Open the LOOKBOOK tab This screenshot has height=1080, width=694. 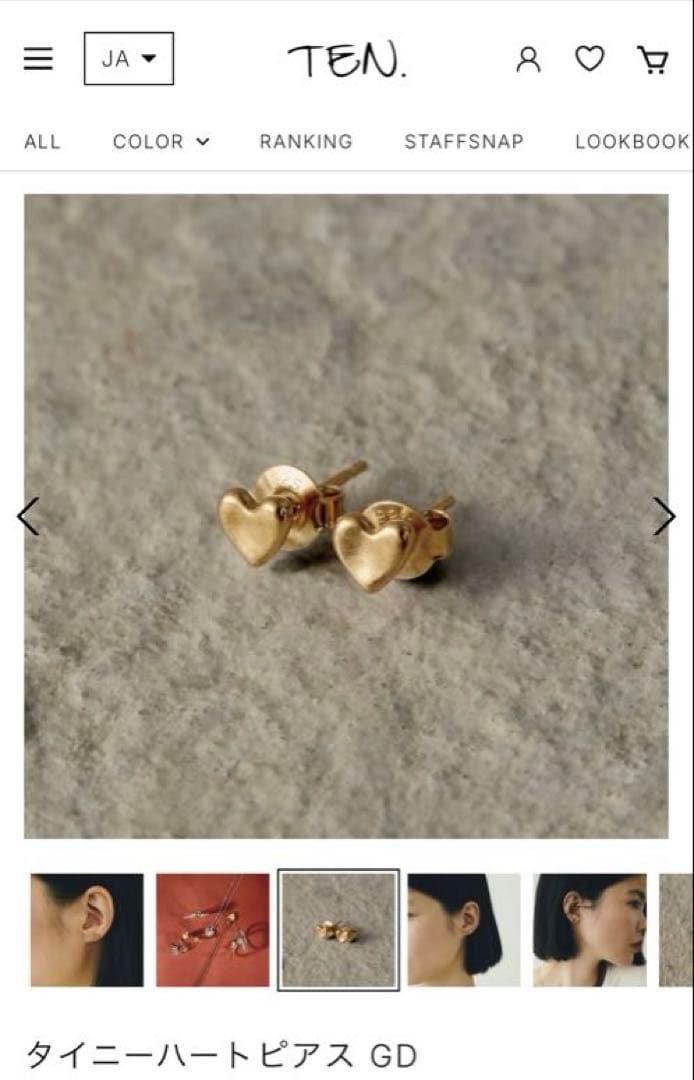[x=631, y=142]
